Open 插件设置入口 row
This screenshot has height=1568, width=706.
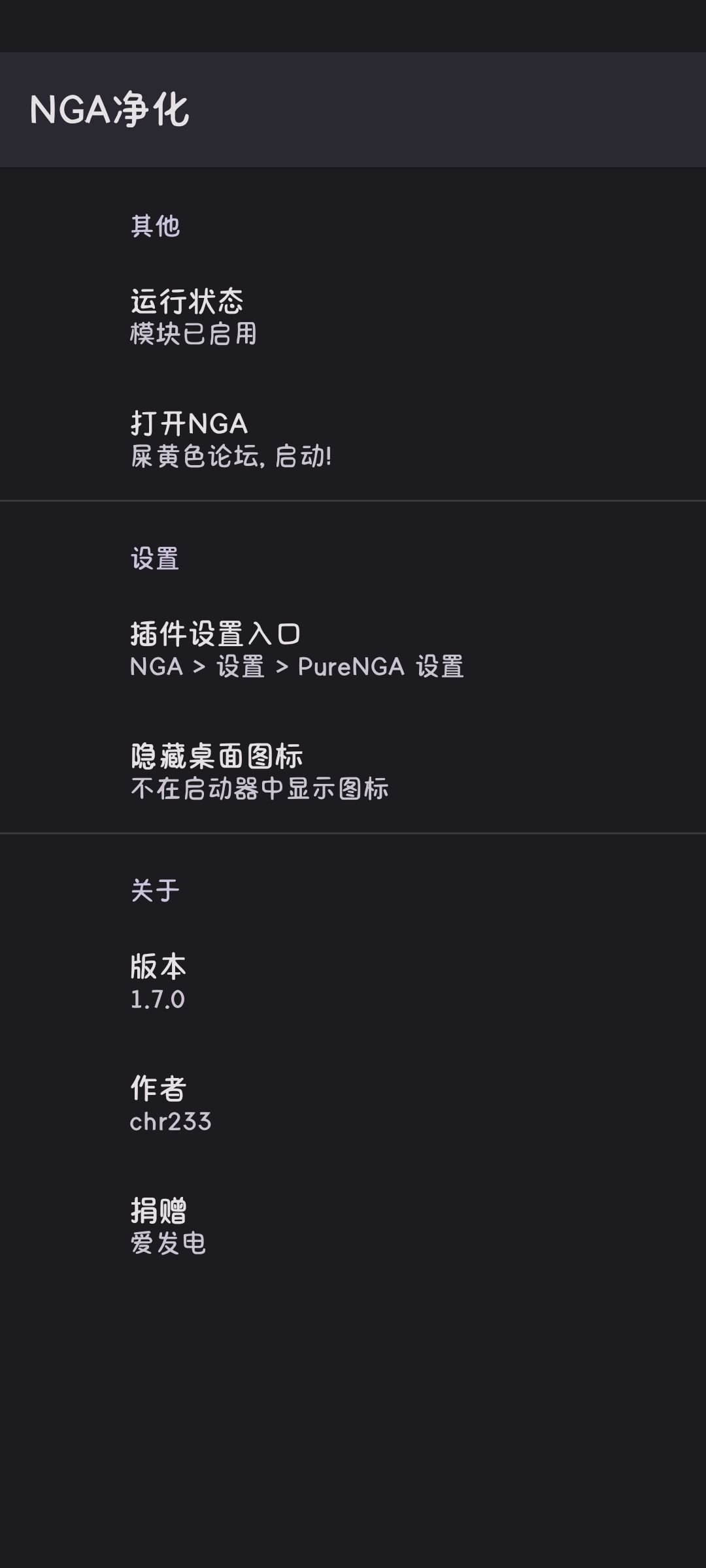pos(353,650)
